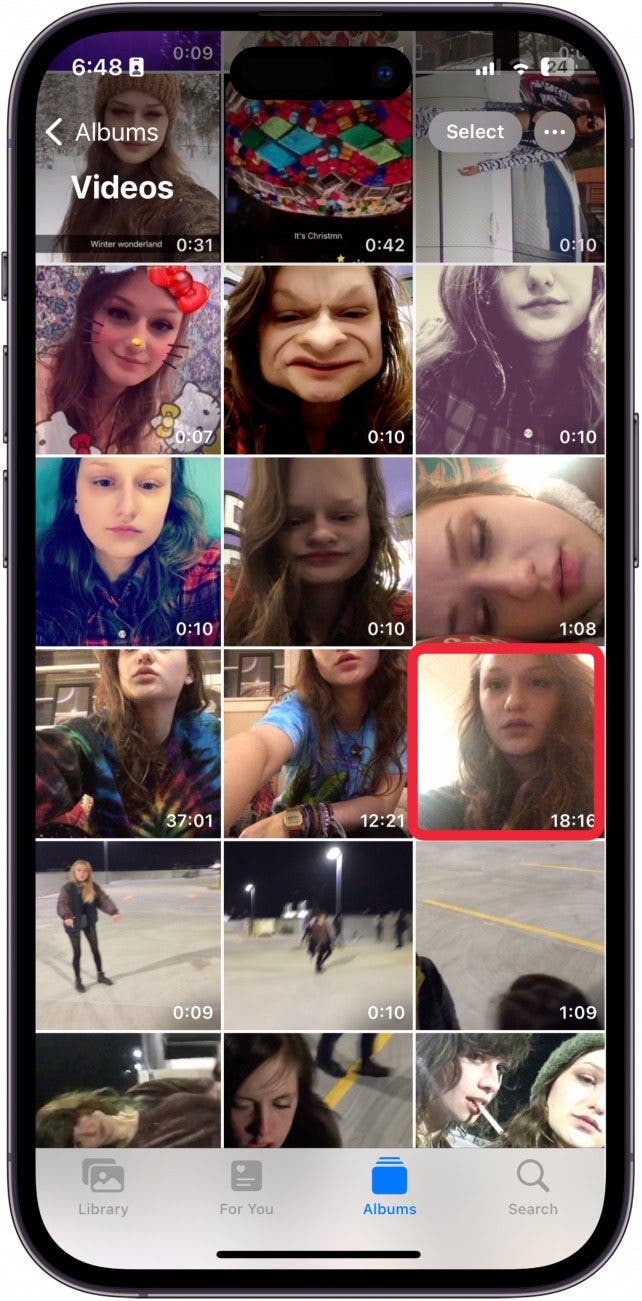Open the 37:01 tie-dye shirt video
642x1301 pixels.
click(128, 743)
